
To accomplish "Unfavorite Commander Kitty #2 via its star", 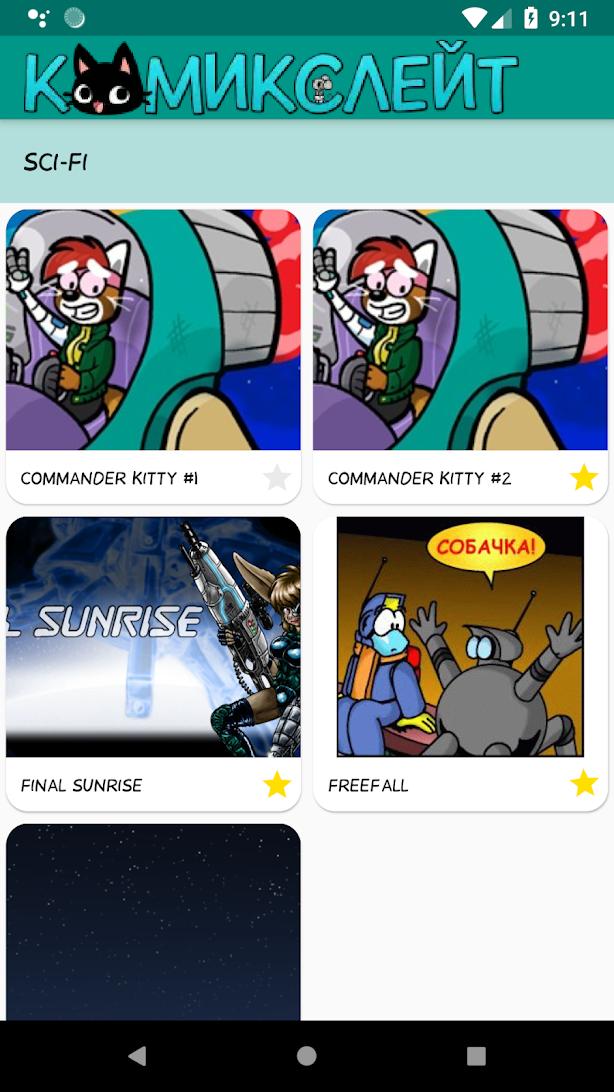I will [584, 478].
